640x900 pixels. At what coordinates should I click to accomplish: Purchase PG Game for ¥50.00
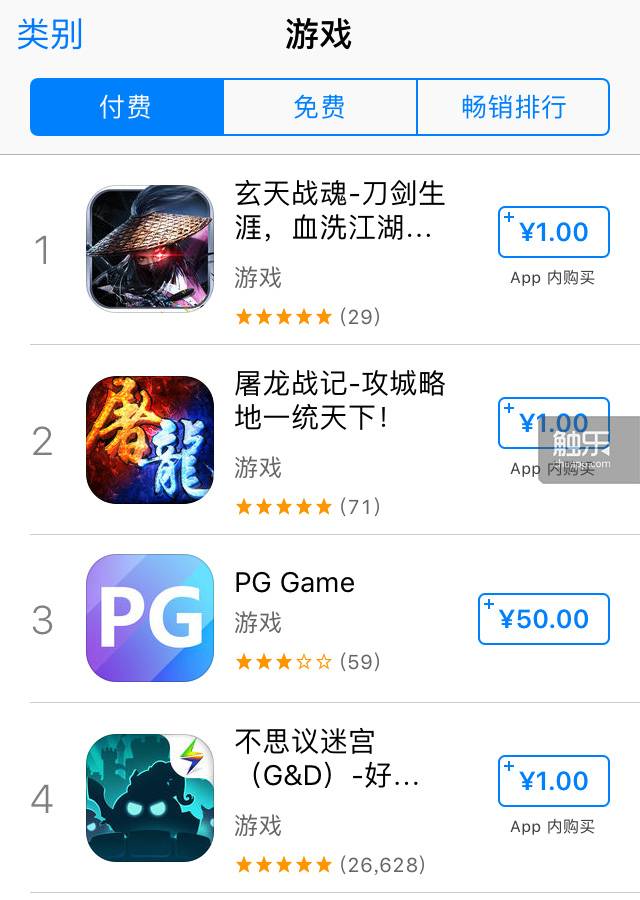[x=544, y=619]
